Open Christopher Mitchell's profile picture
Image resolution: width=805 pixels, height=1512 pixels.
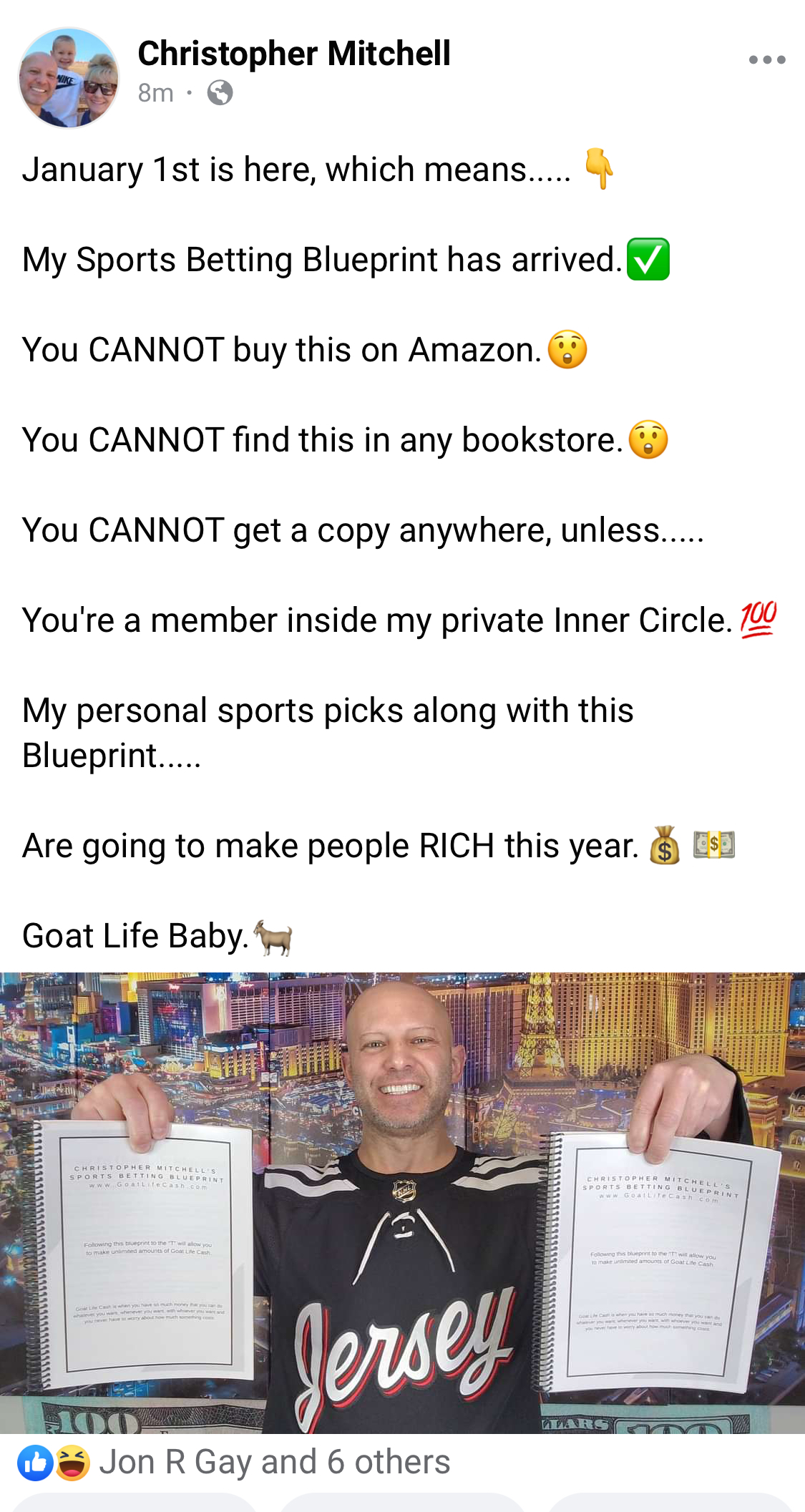[x=69, y=77]
